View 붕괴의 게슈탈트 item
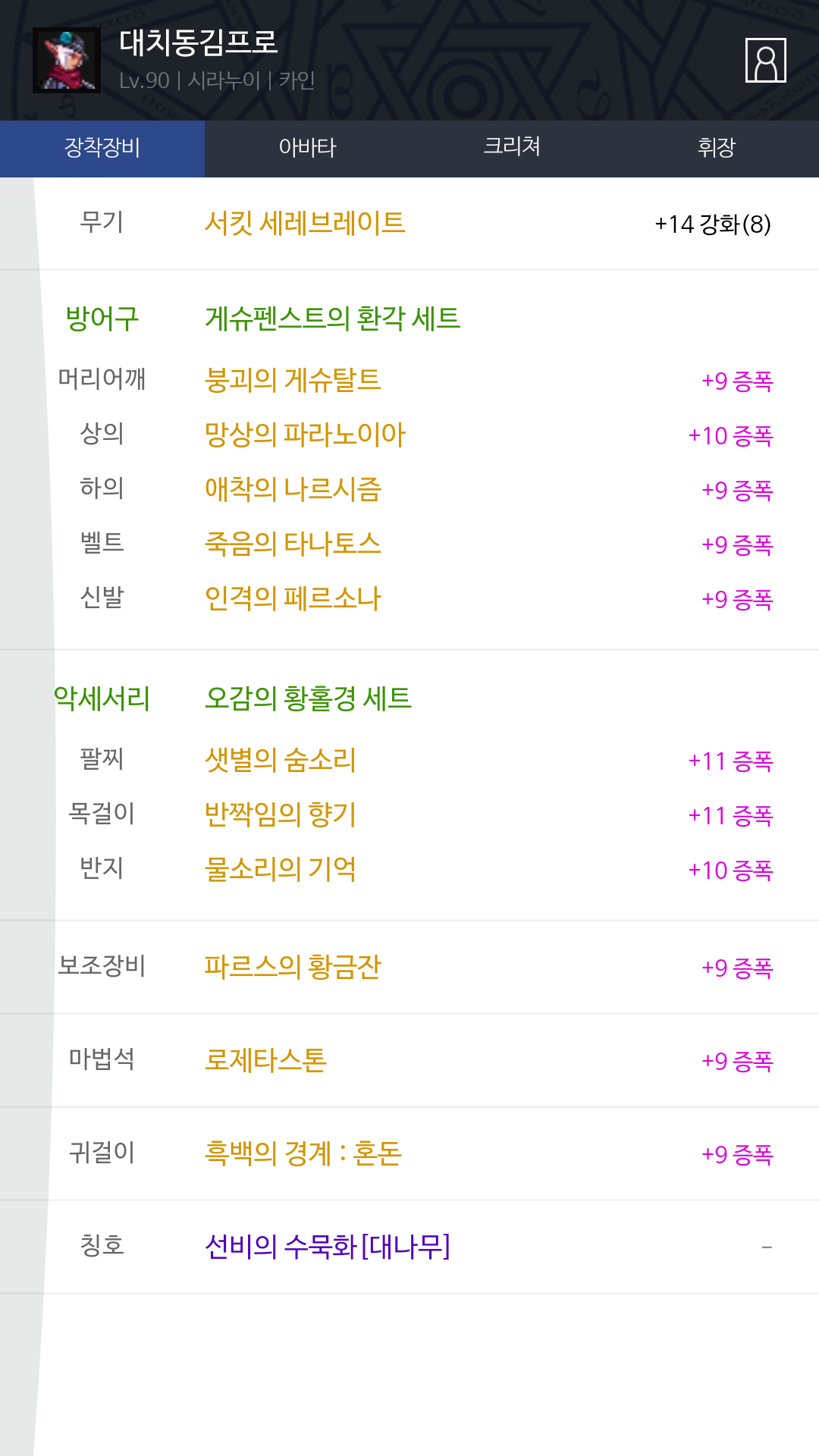Image resolution: width=819 pixels, height=1456 pixels. coord(293,380)
